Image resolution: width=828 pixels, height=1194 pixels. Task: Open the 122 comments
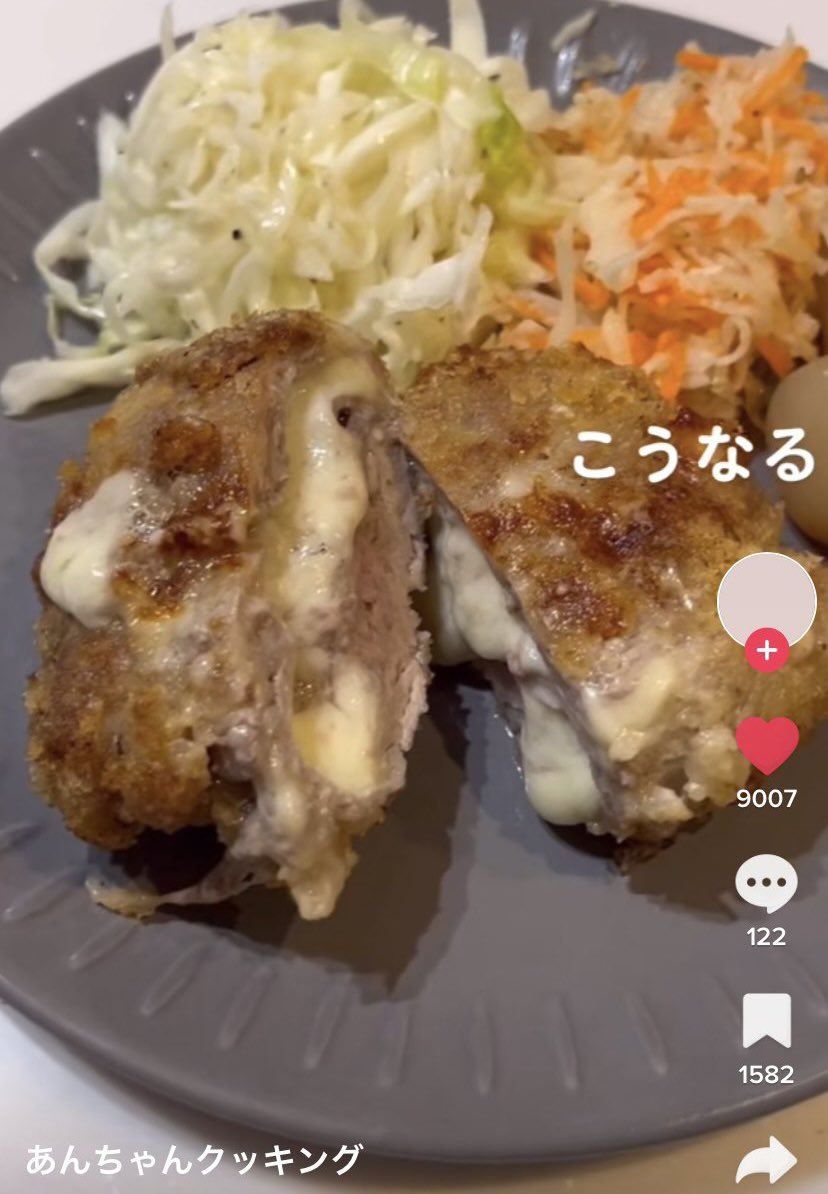pyautogui.click(x=767, y=885)
